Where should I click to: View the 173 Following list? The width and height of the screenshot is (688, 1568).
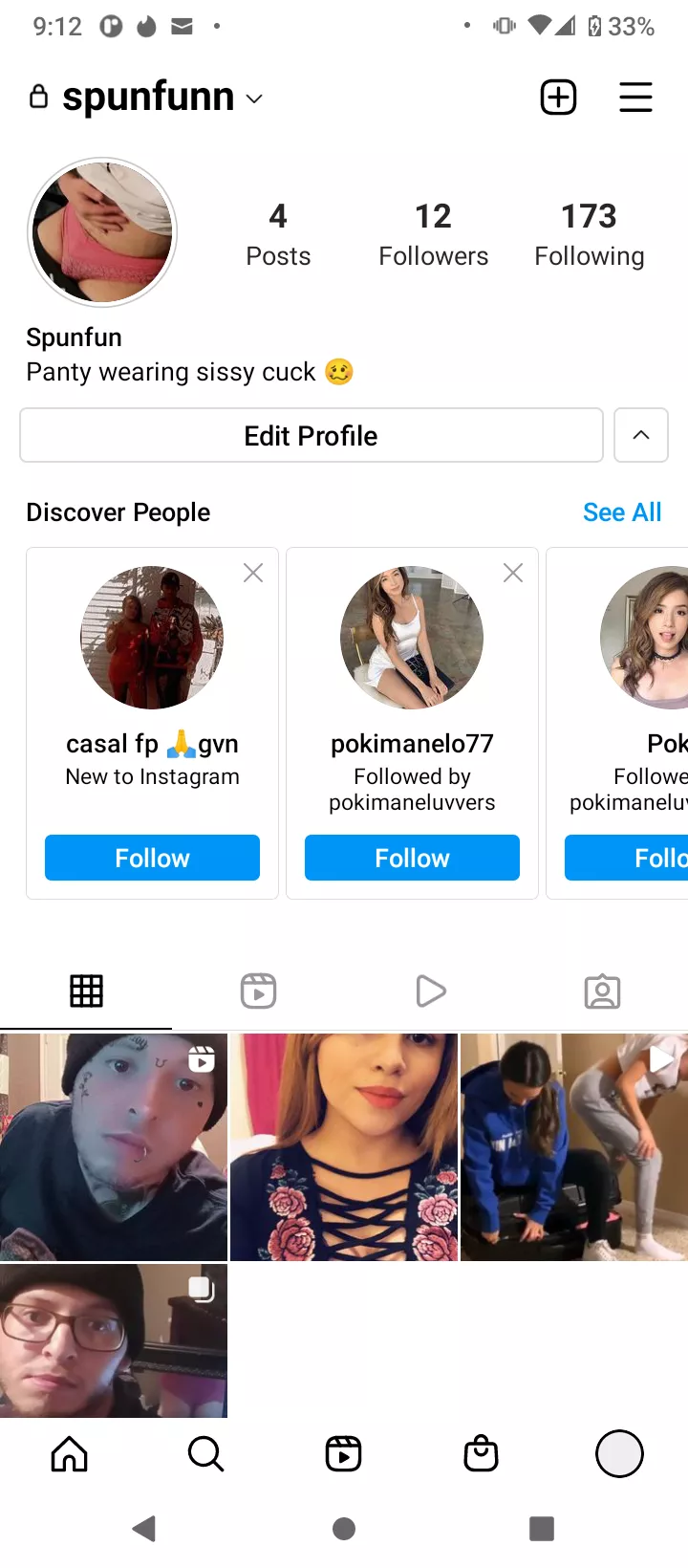click(589, 234)
